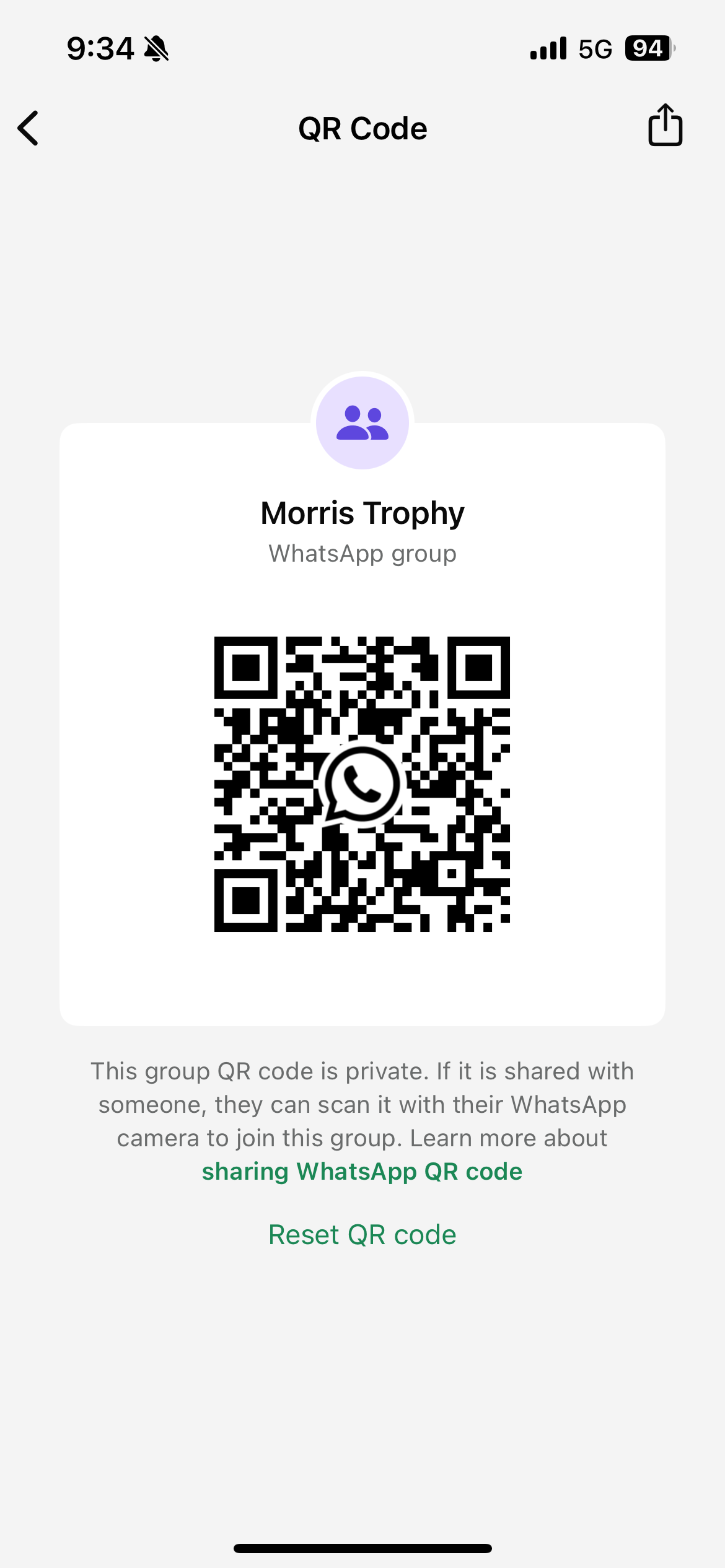725x1568 pixels.
Task: Share the group QR code
Action: (x=665, y=126)
